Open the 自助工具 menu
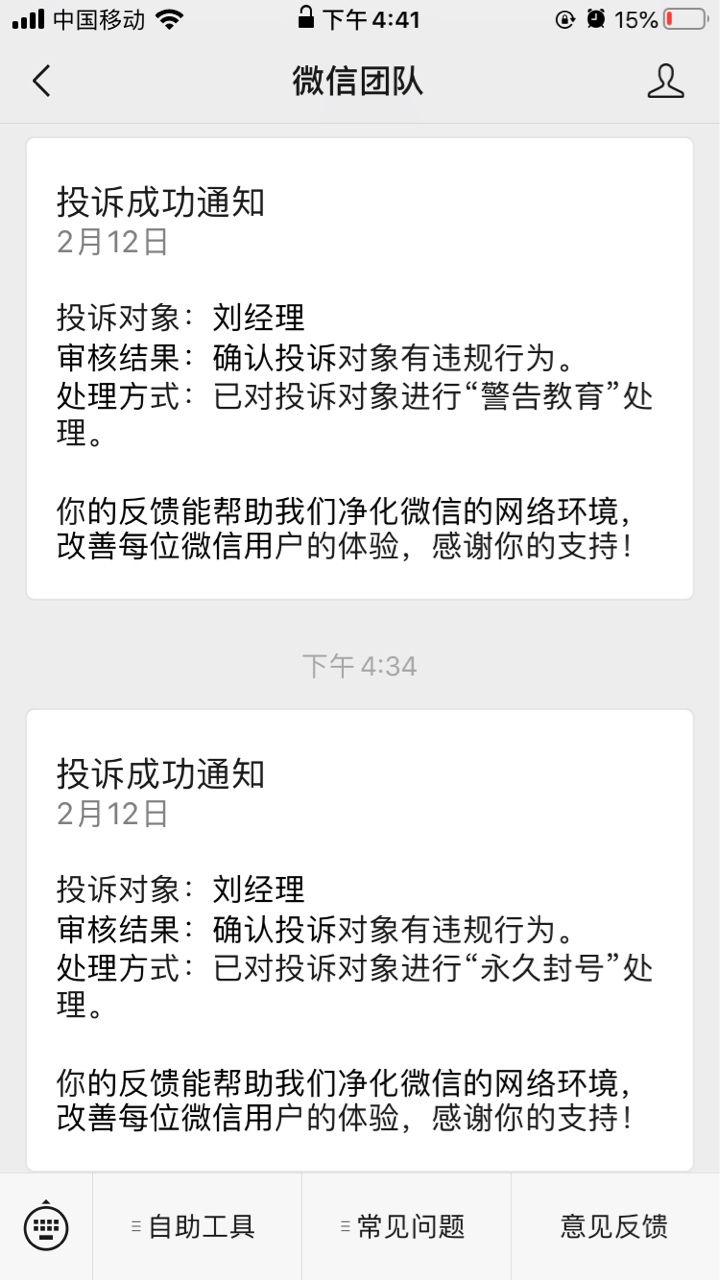 tap(197, 1226)
